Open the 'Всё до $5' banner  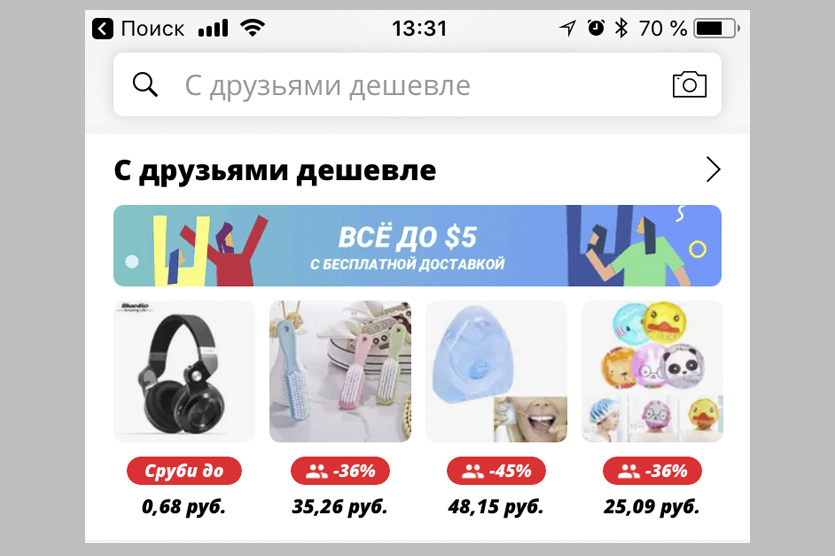point(417,246)
